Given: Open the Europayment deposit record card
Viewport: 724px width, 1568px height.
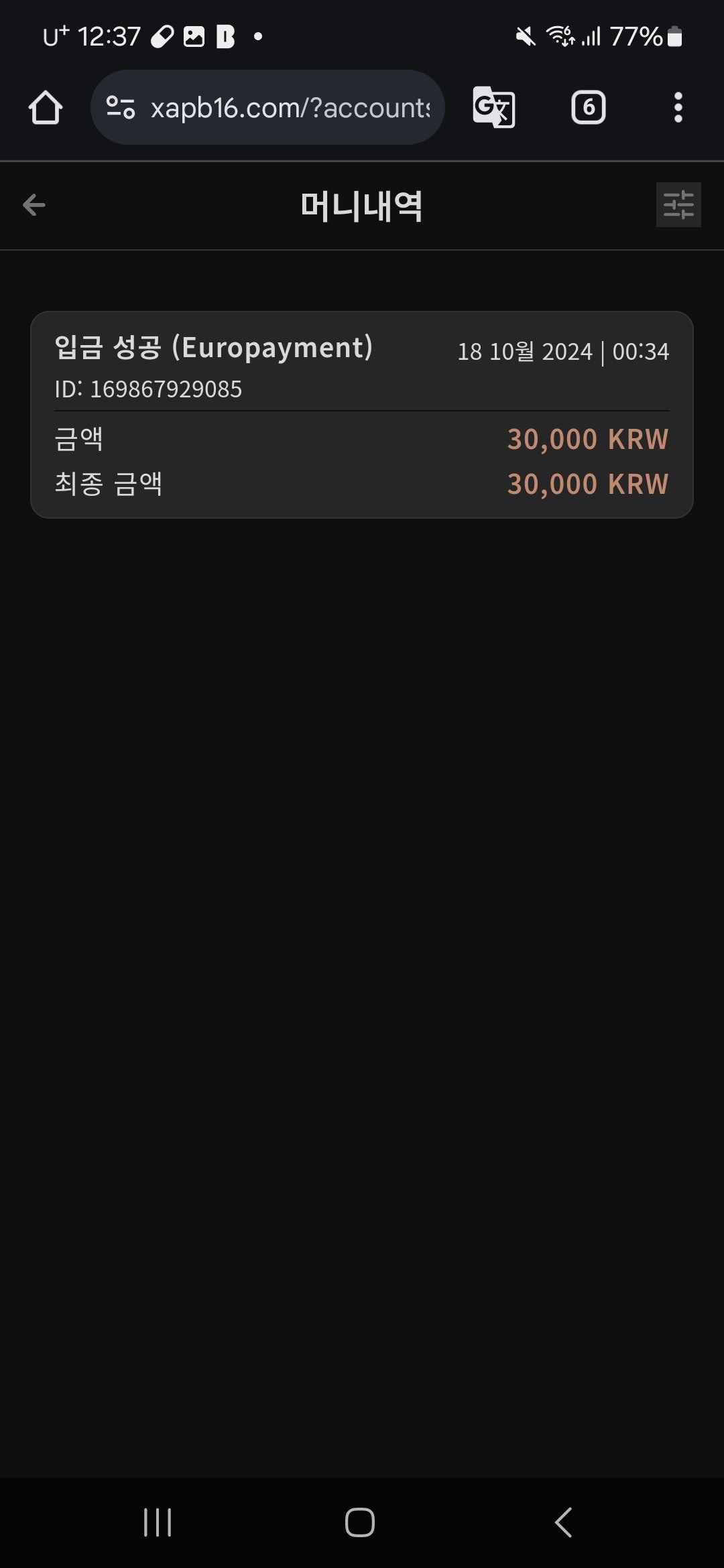Looking at the screenshot, I should (362, 415).
